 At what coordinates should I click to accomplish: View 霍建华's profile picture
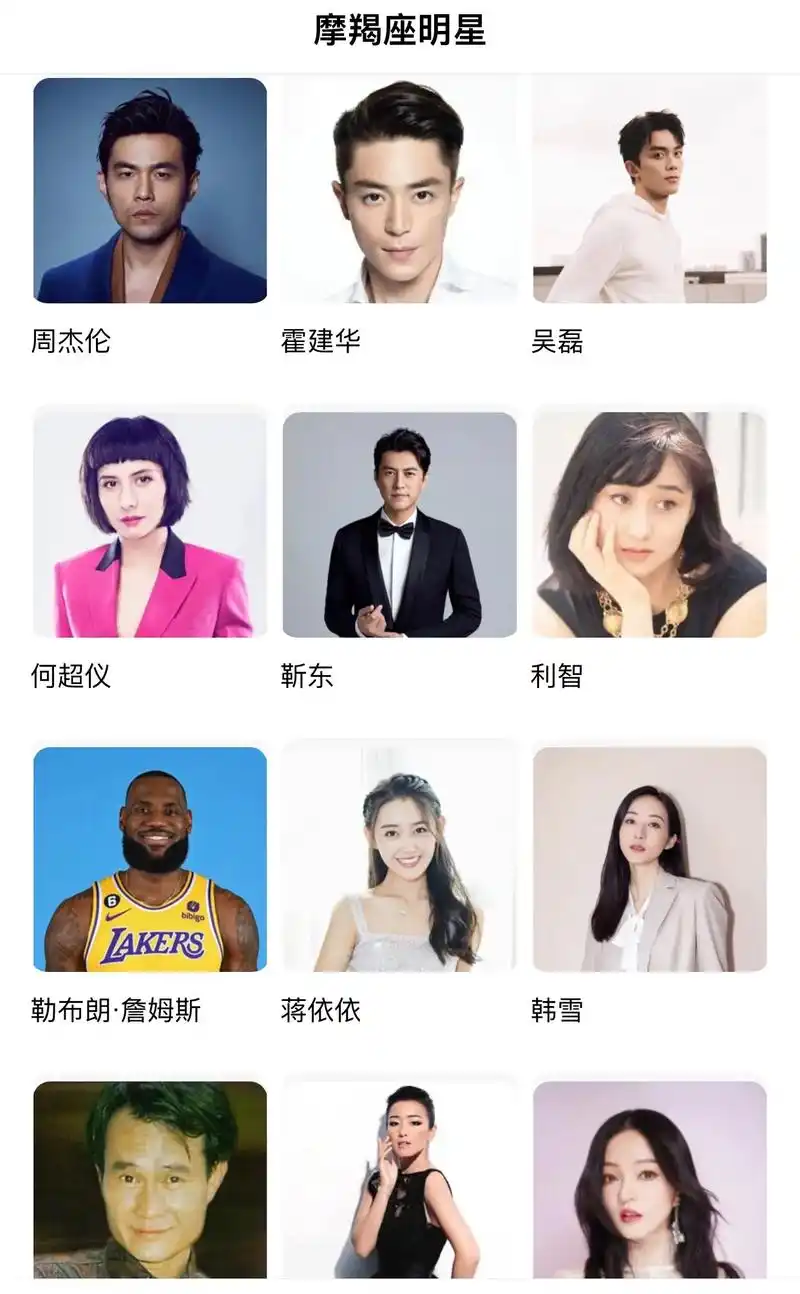[400, 195]
